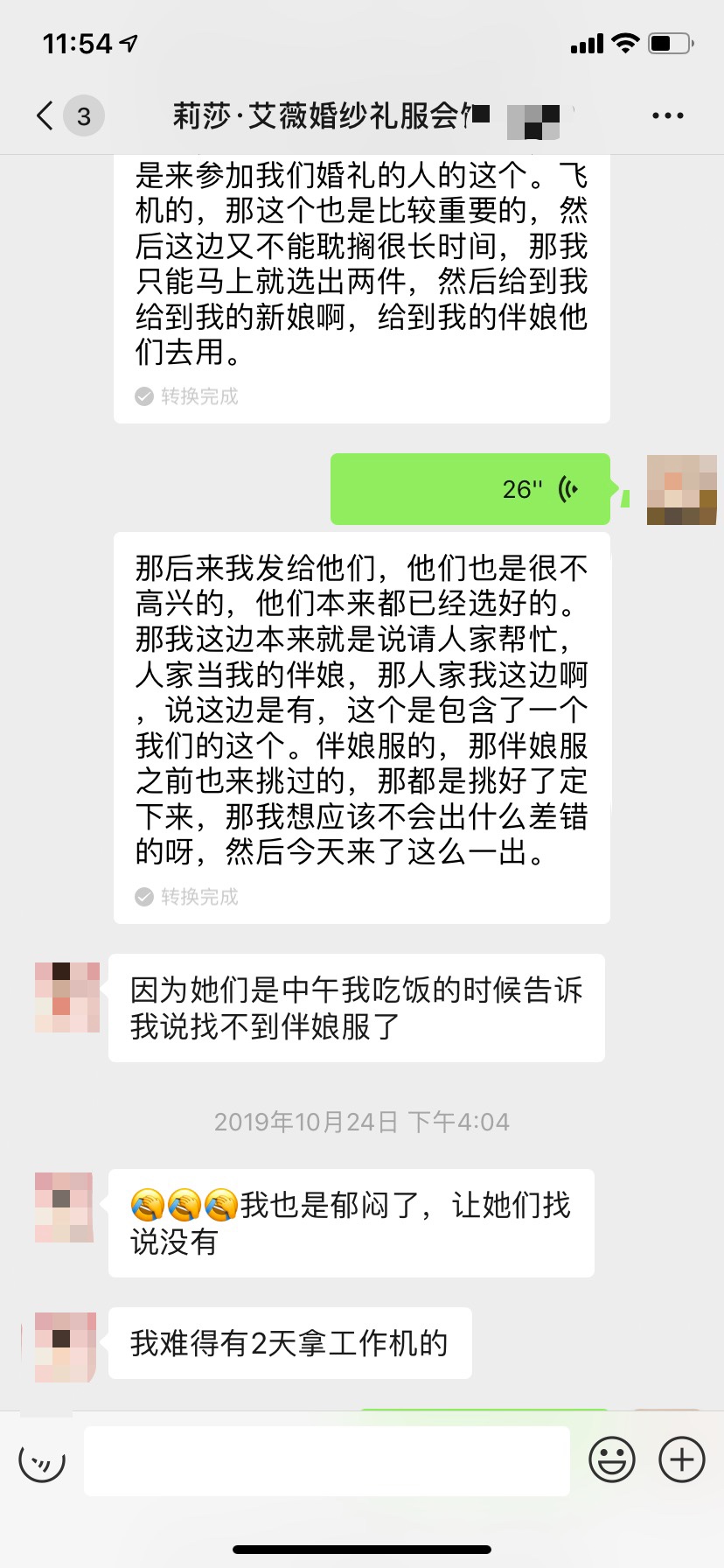Tap the message text field
Image resolution: width=724 pixels, height=1568 pixels.
coord(326,1460)
